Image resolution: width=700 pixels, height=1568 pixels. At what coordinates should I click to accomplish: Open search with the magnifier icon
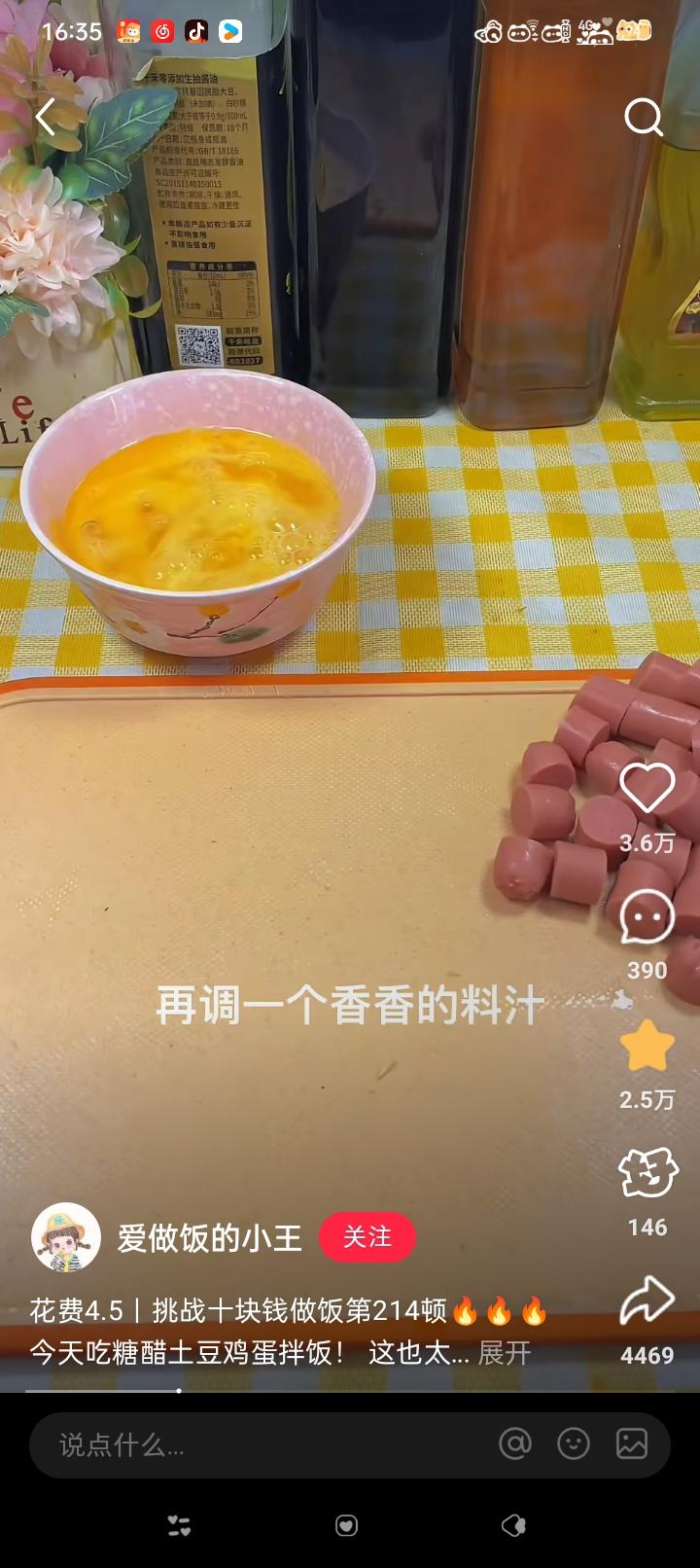tap(643, 118)
